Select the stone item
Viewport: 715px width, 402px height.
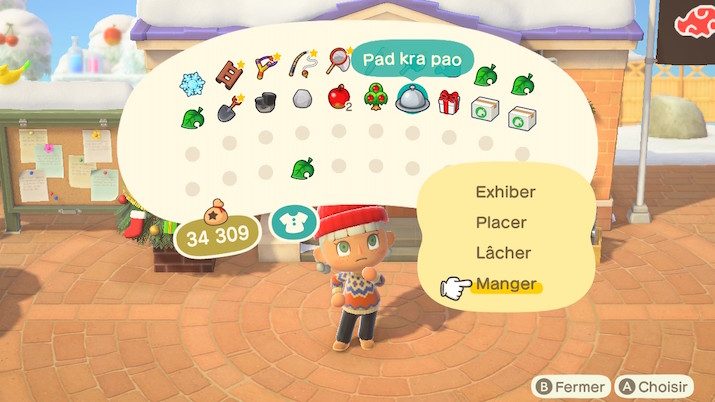coord(301,101)
